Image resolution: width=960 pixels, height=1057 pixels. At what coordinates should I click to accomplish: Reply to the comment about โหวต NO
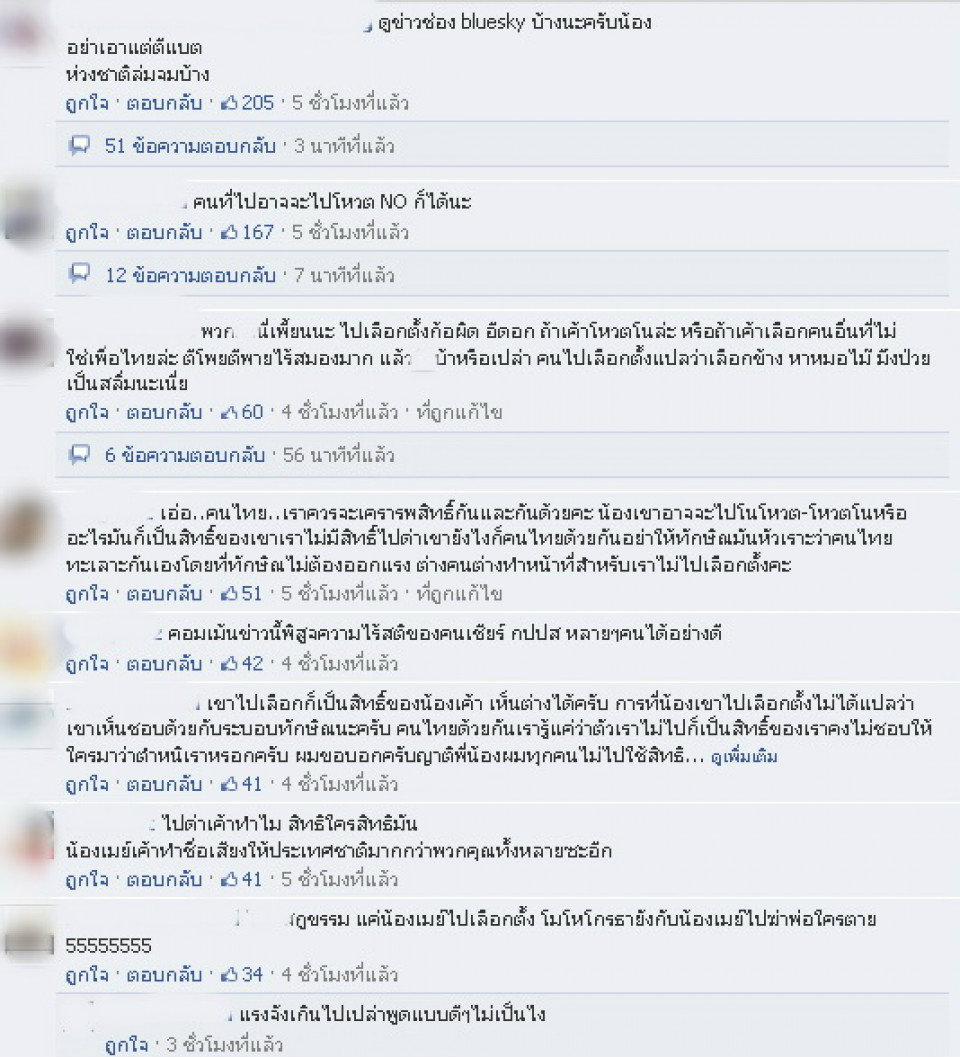(x=164, y=232)
